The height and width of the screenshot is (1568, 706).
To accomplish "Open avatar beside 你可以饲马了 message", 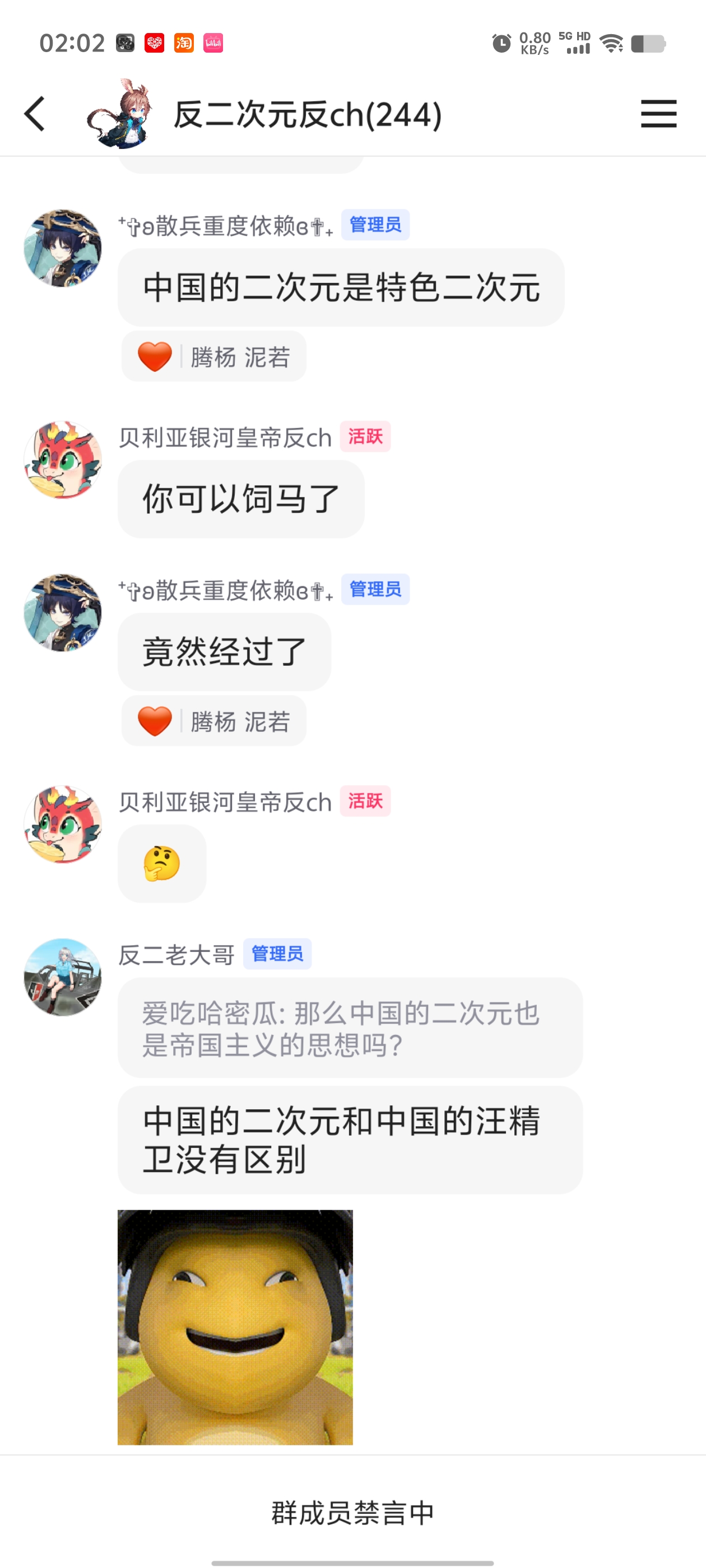I will click(x=63, y=460).
